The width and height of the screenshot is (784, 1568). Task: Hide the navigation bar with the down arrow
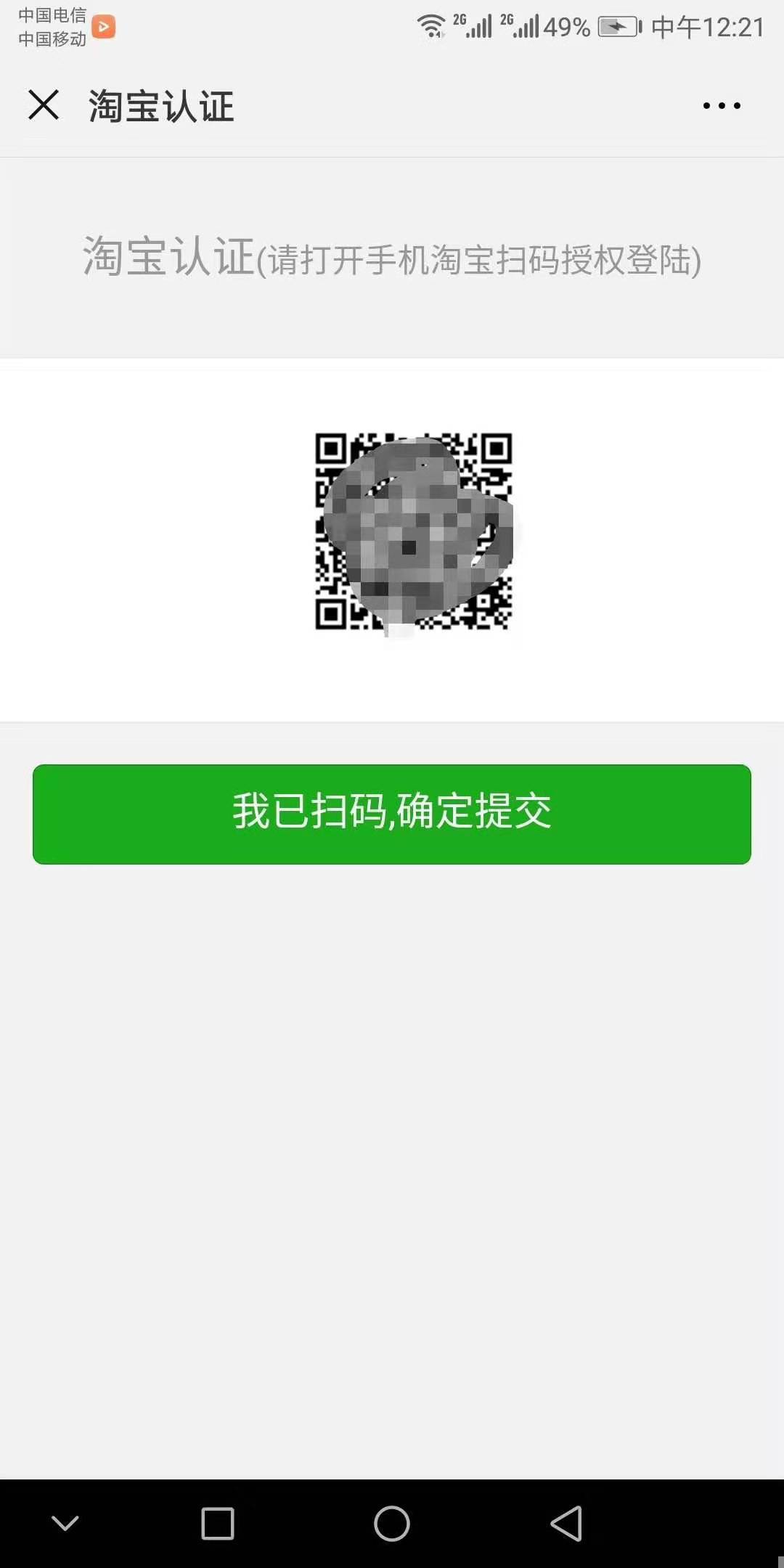tap(65, 1523)
